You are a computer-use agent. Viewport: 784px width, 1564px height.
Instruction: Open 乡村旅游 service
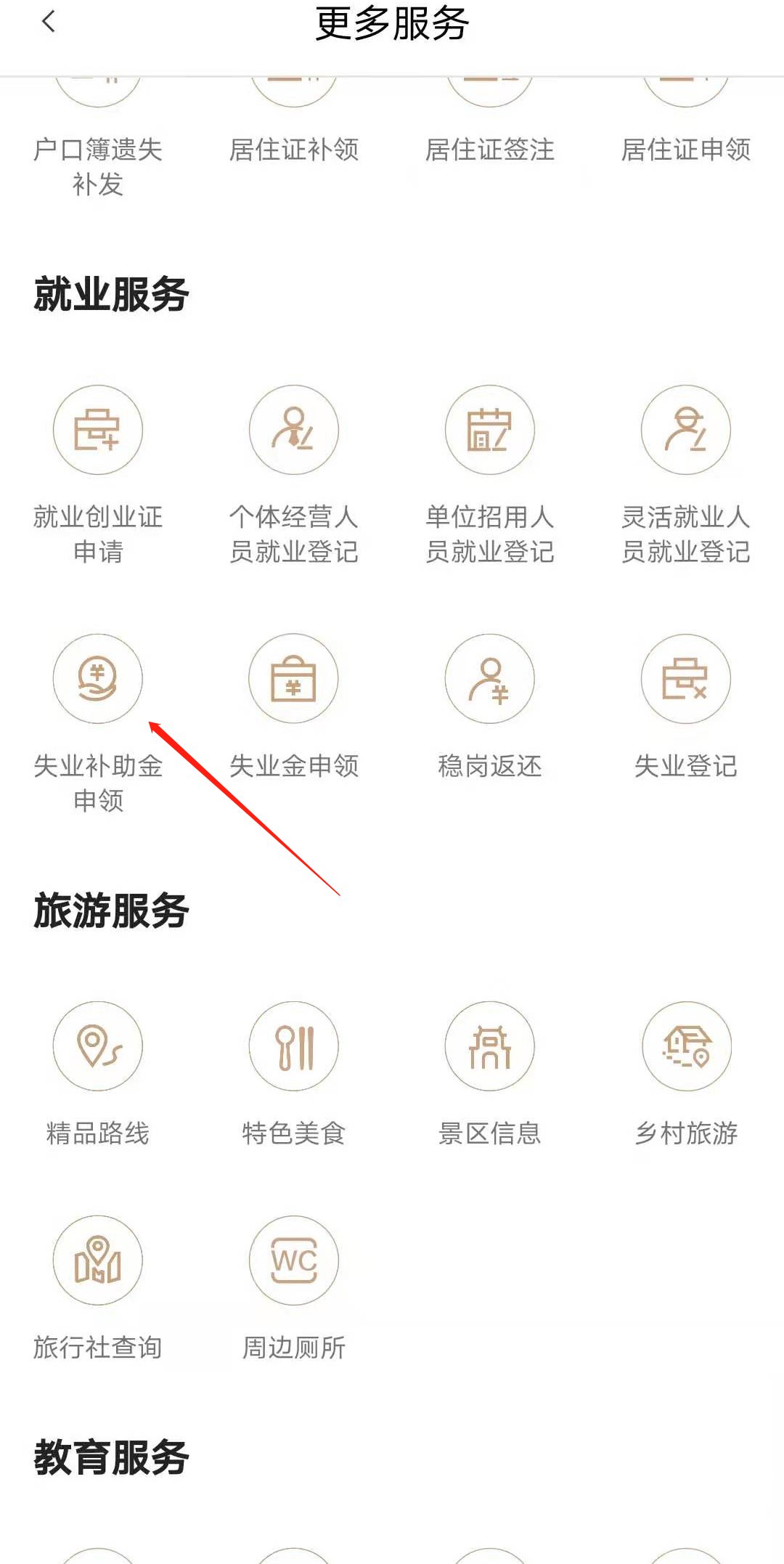coord(686,1046)
